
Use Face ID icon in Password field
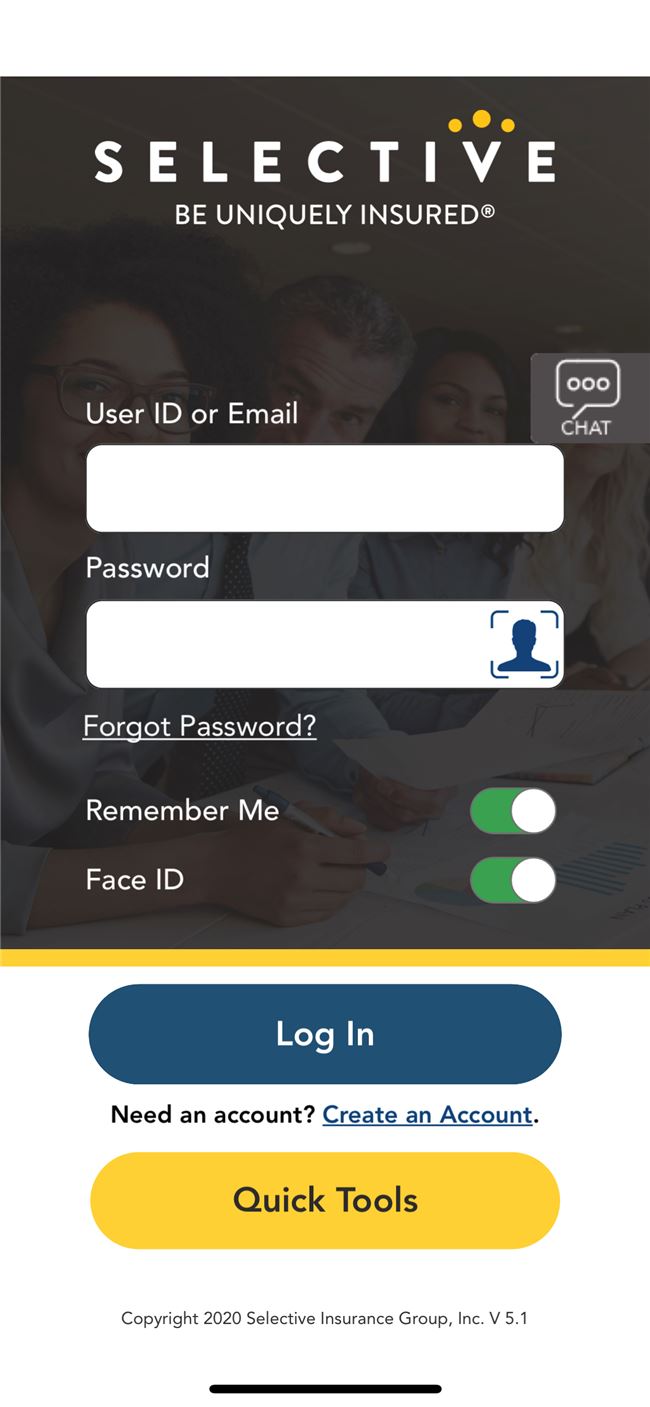(x=525, y=644)
